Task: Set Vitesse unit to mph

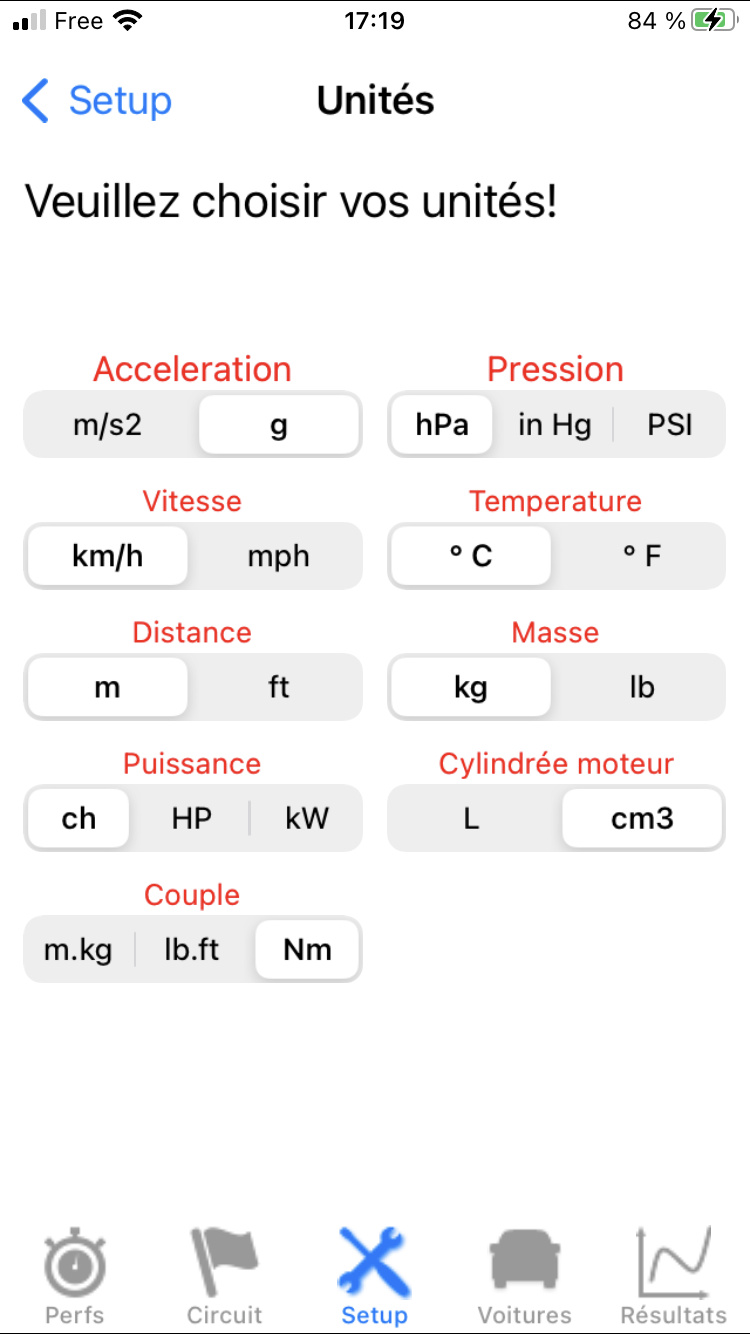Action: (x=278, y=556)
